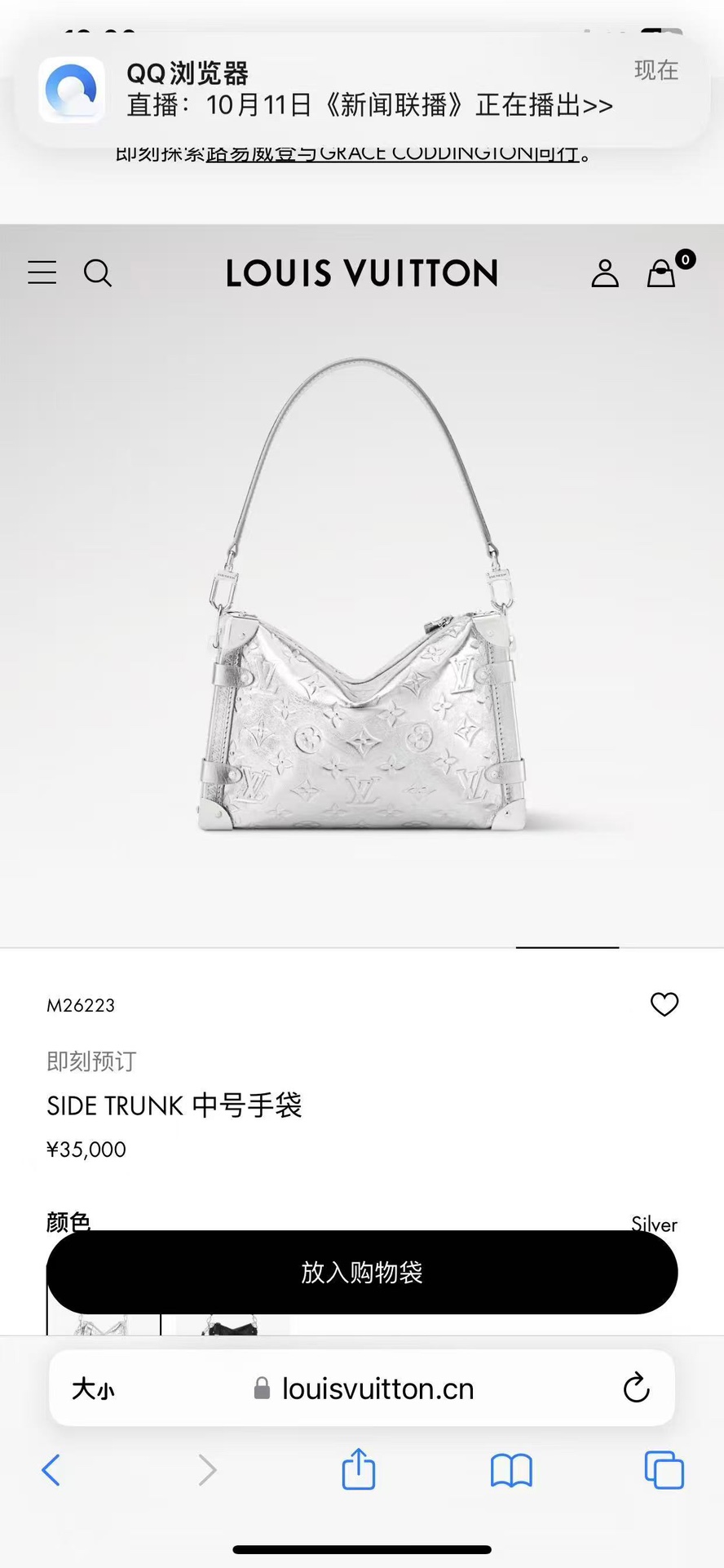Viewport: 724px width, 1568px height.
Task: Share this page from the Safari toolbar
Action: (x=358, y=1469)
